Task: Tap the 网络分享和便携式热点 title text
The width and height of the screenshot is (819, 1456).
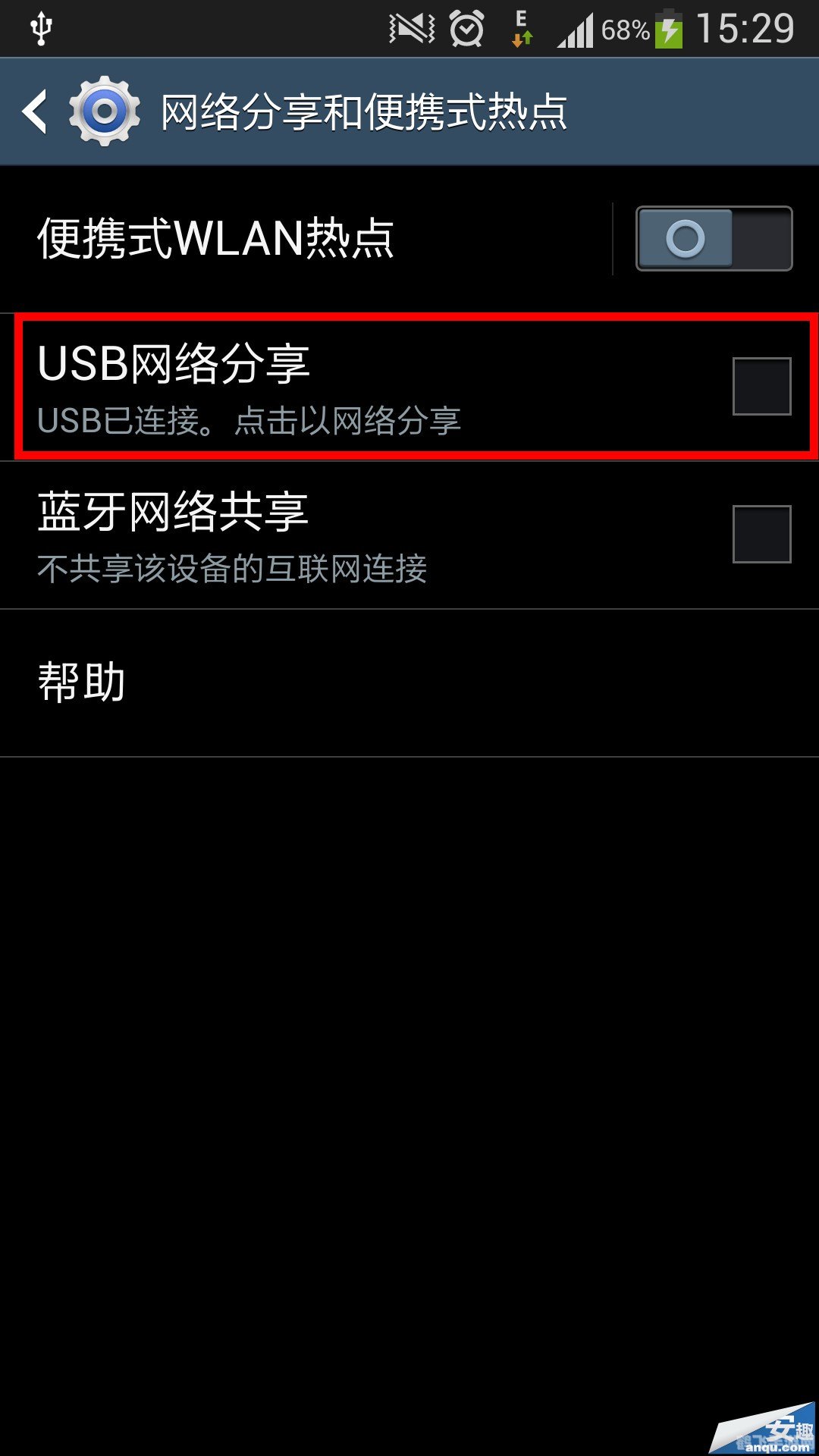Action: tap(364, 110)
